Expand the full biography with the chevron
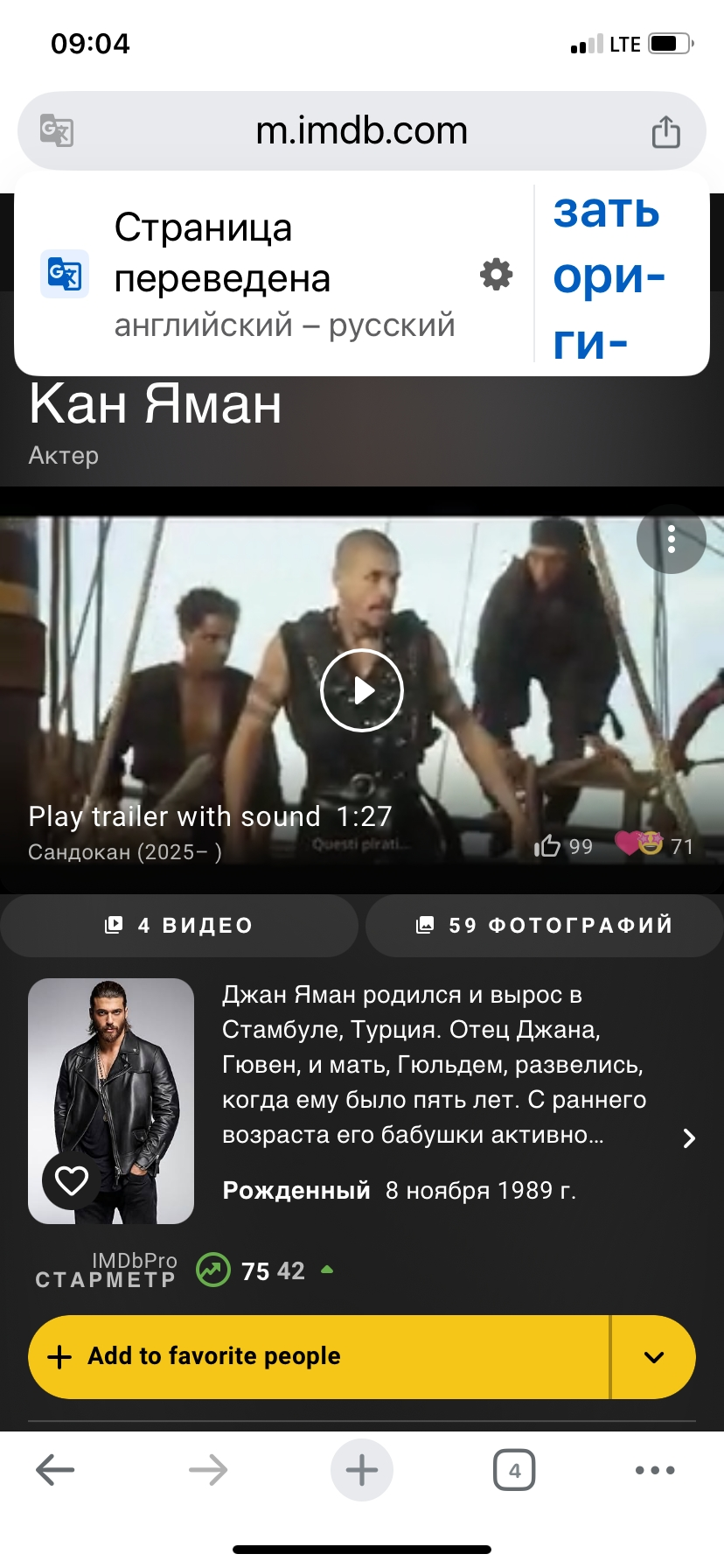 (689, 1137)
